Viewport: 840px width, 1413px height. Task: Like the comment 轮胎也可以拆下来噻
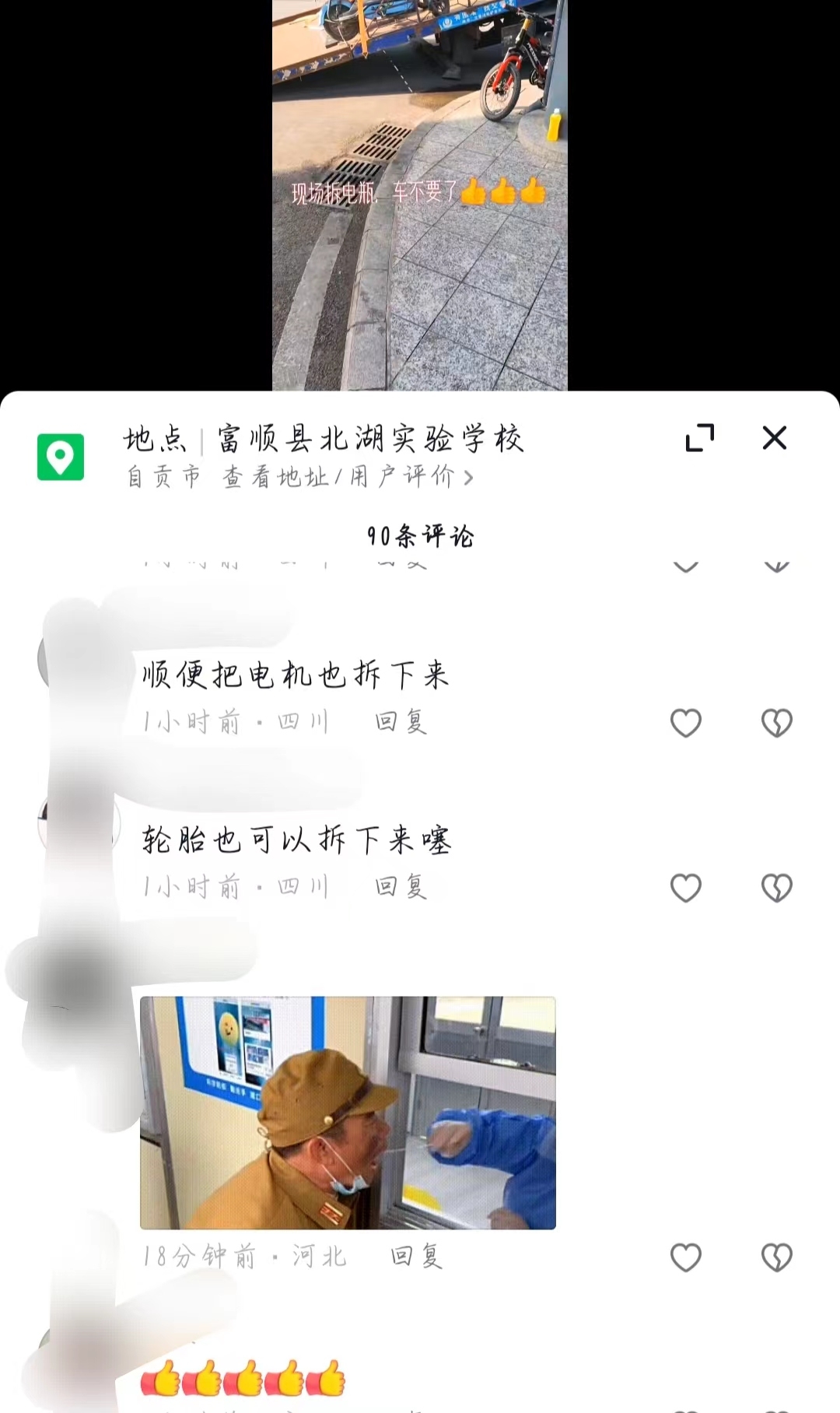pos(685,888)
